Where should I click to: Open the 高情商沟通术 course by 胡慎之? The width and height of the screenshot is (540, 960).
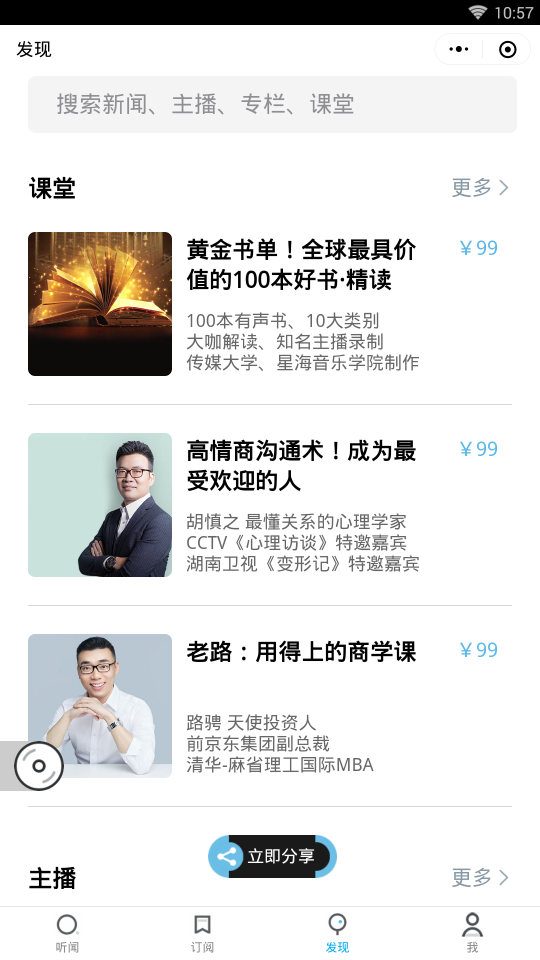coord(270,504)
